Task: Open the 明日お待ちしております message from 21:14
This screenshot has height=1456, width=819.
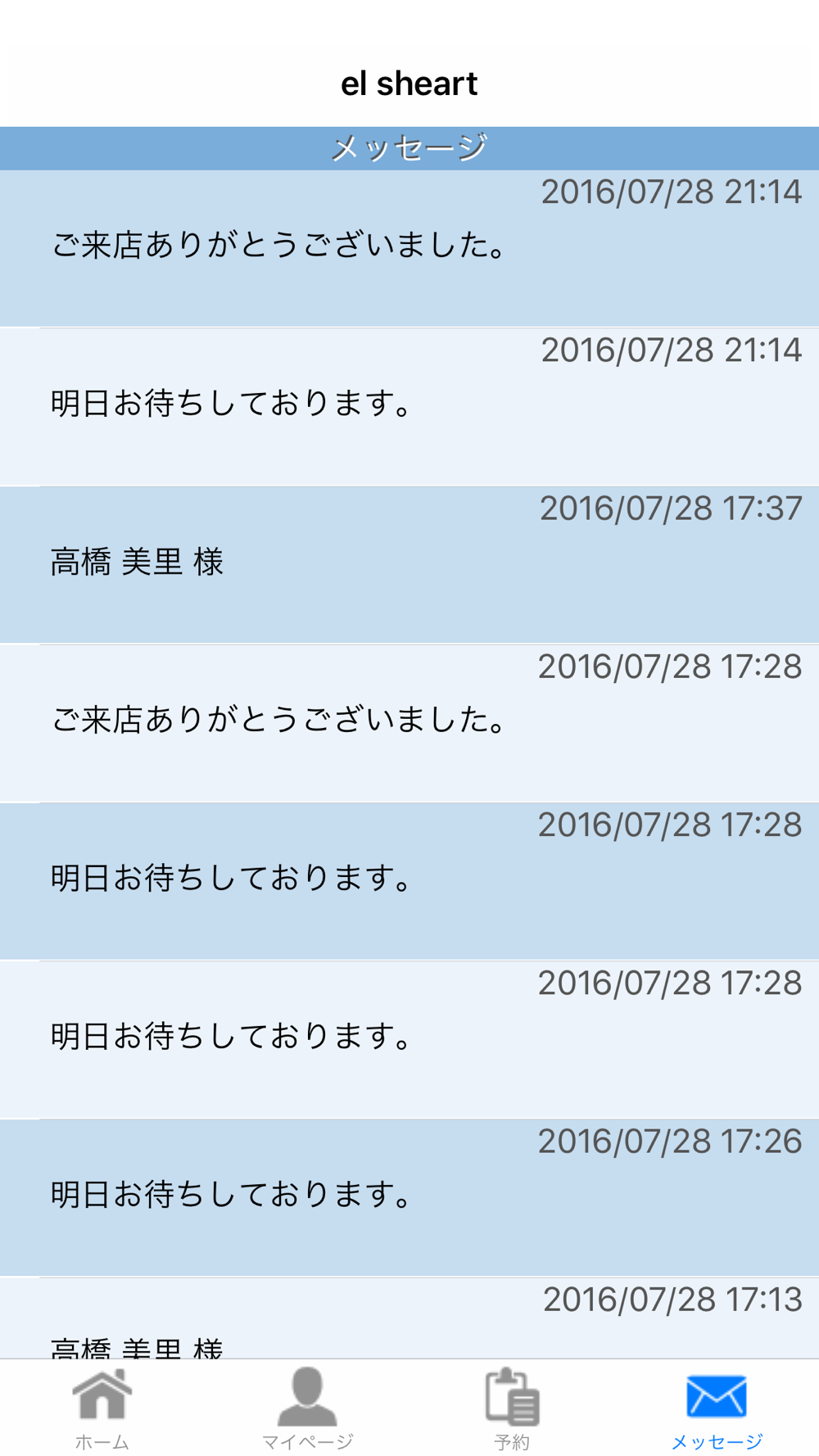Action: click(x=409, y=407)
